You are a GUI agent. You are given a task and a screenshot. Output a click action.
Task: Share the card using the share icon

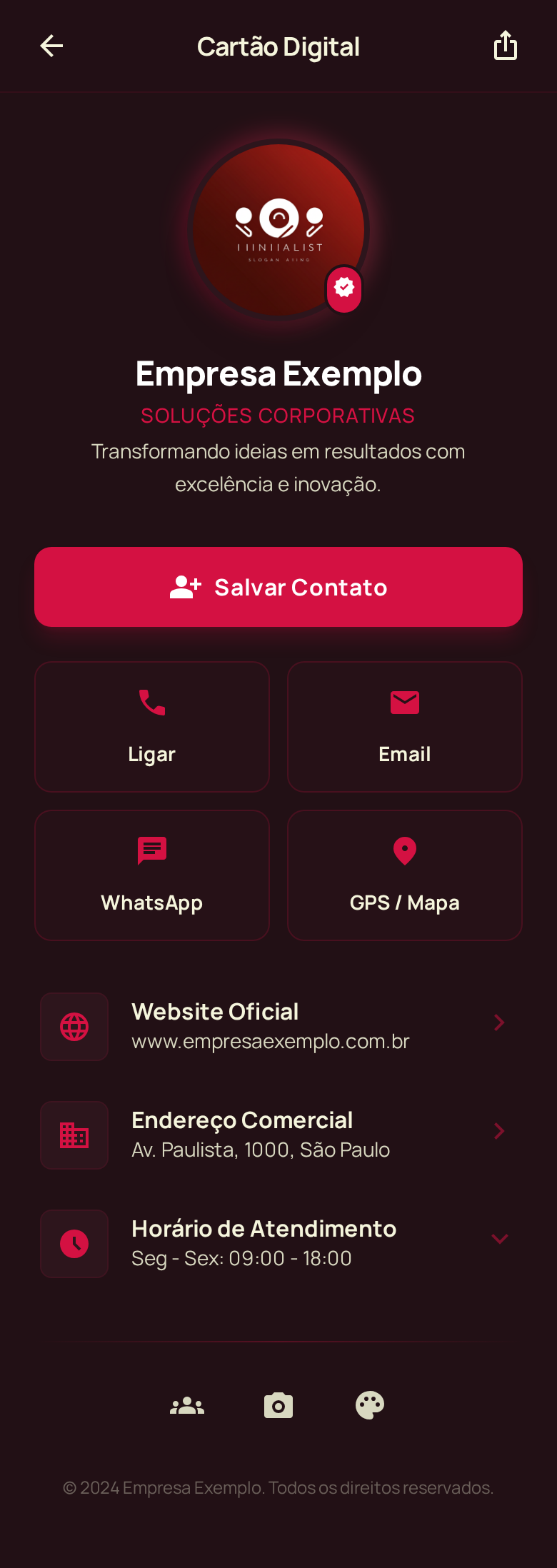(x=505, y=45)
